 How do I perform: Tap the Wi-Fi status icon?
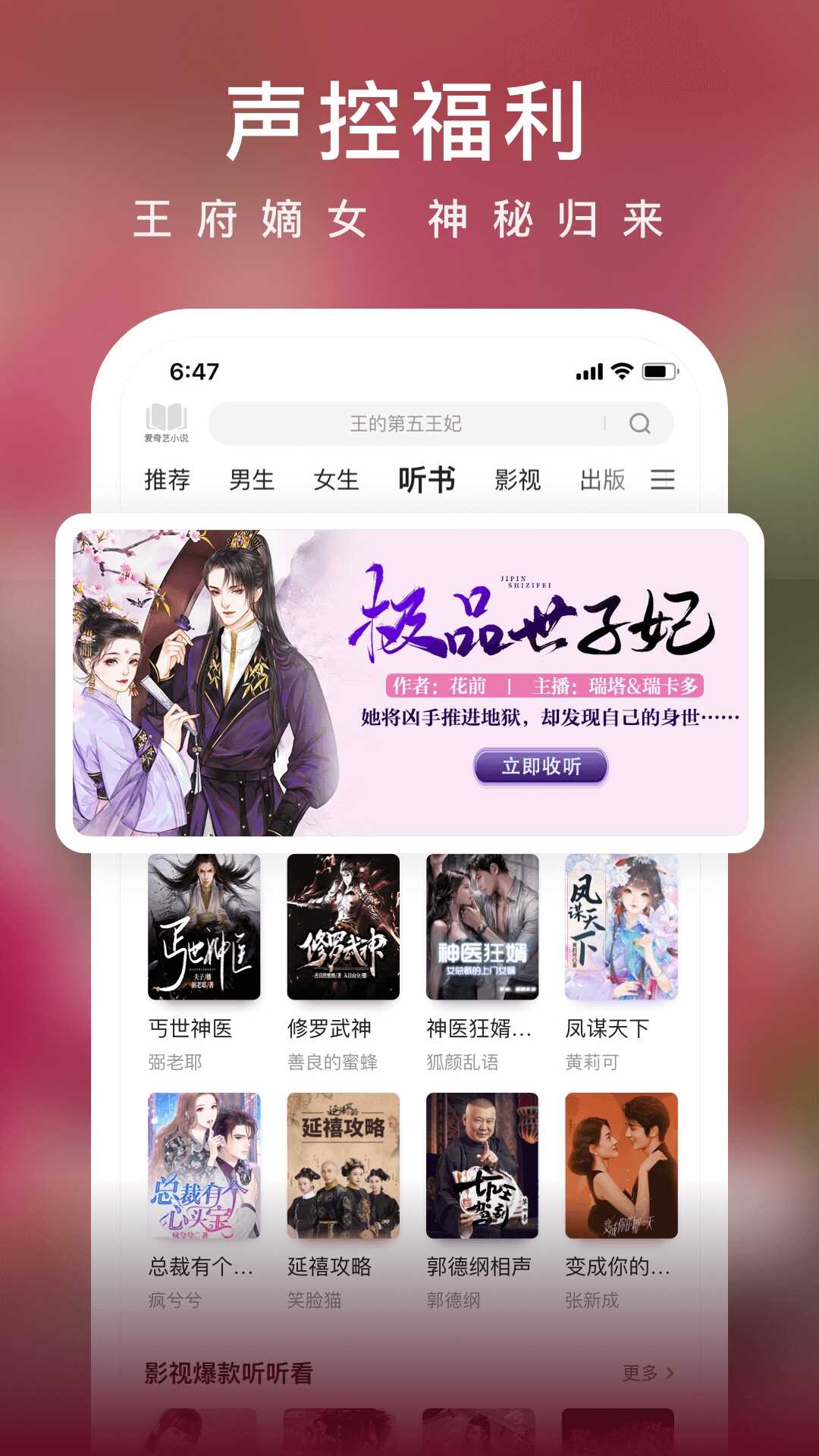click(622, 369)
